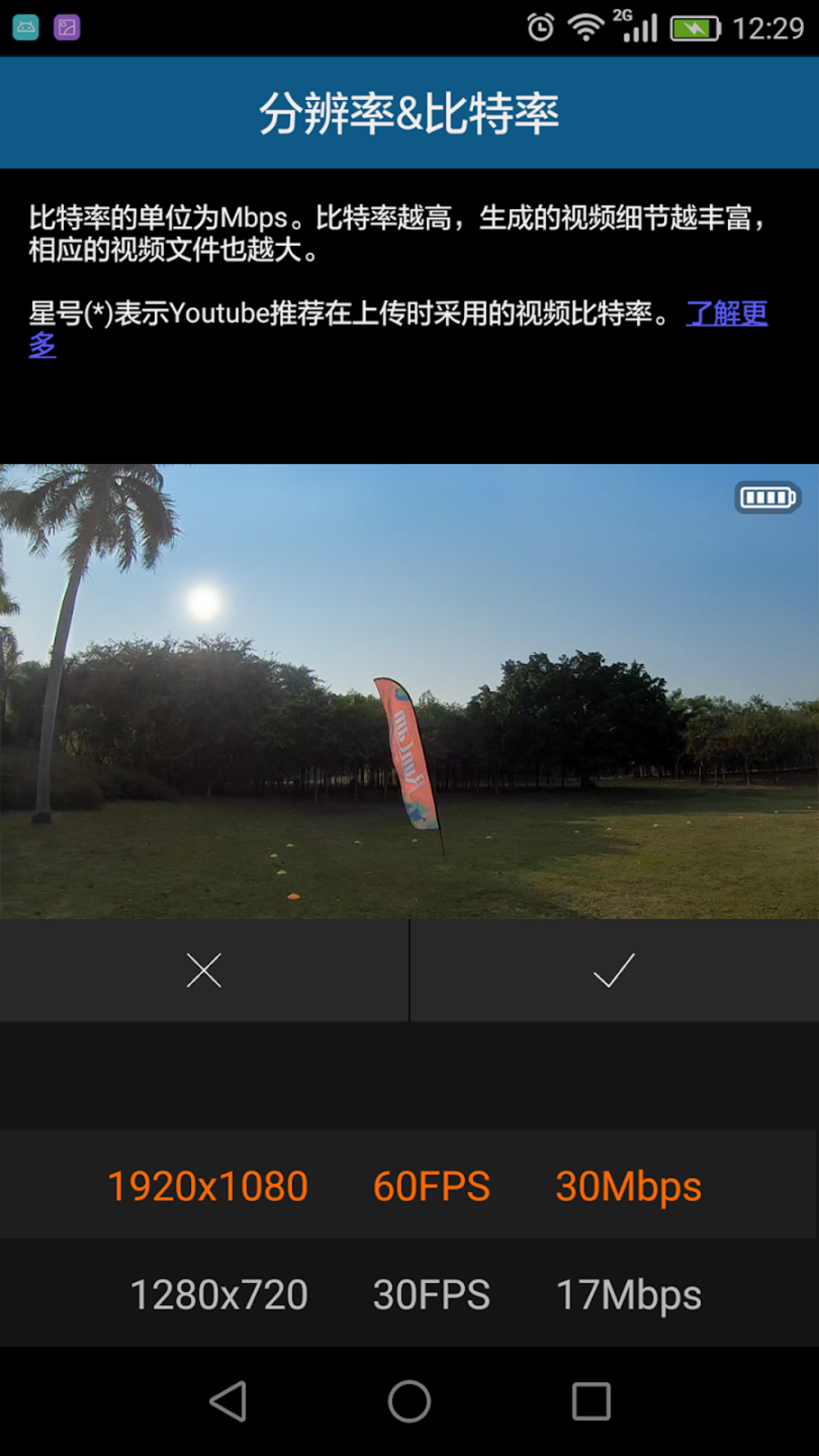Tap the cancel X icon
Screen dimensions: 819x1456
tap(203, 971)
